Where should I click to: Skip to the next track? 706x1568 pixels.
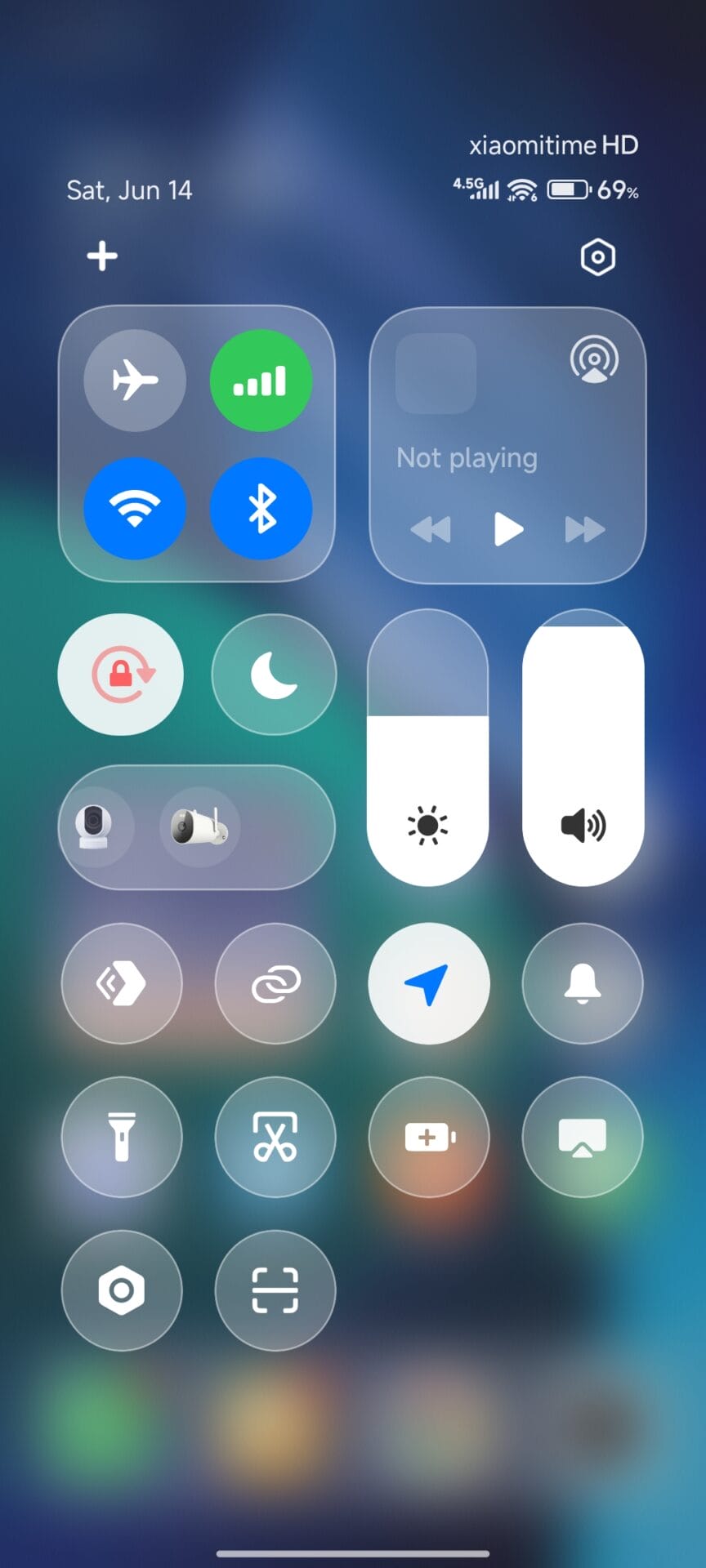[x=585, y=529]
